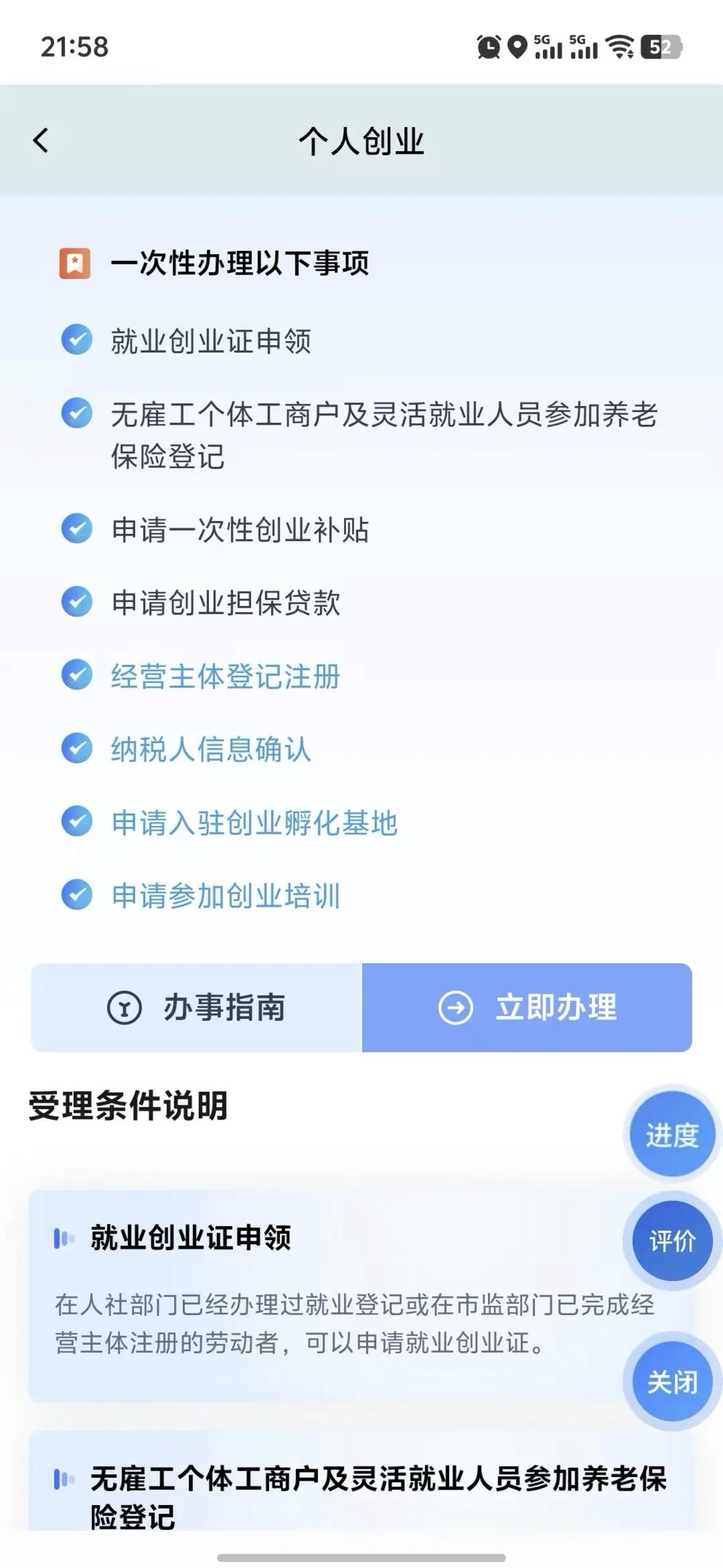Open 纳税人信息确认 link
Image resolution: width=723 pixels, height=1568 pixels.
click(210, 749)
